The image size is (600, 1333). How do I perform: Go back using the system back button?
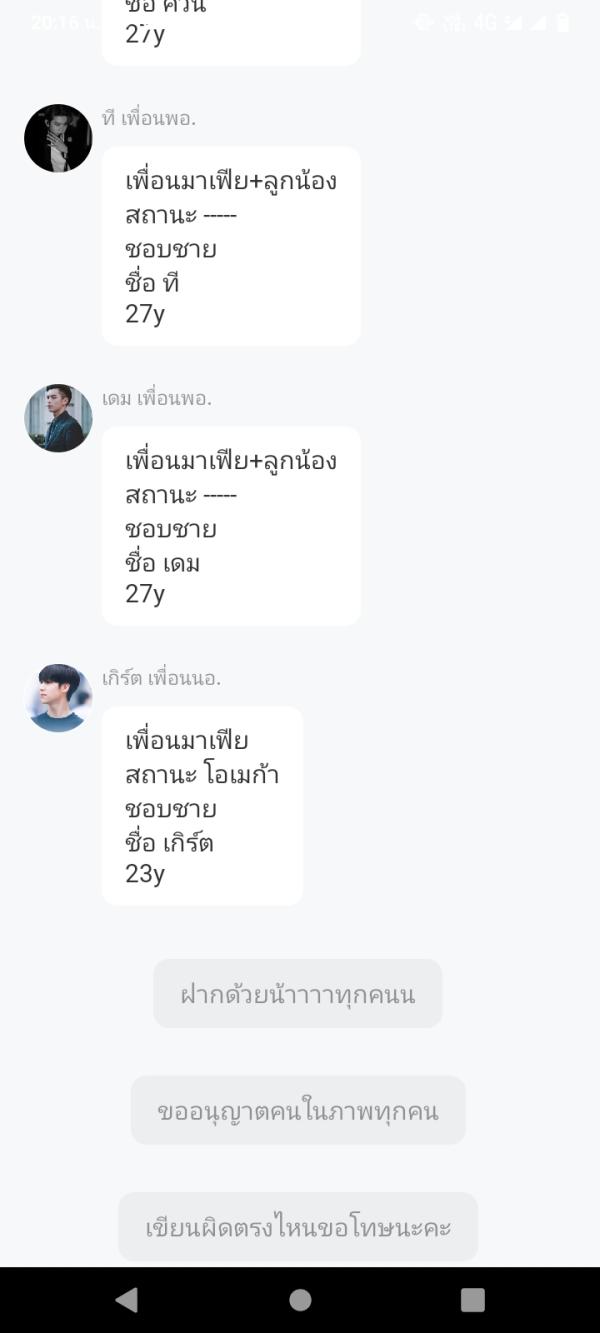coord(127,1299)
